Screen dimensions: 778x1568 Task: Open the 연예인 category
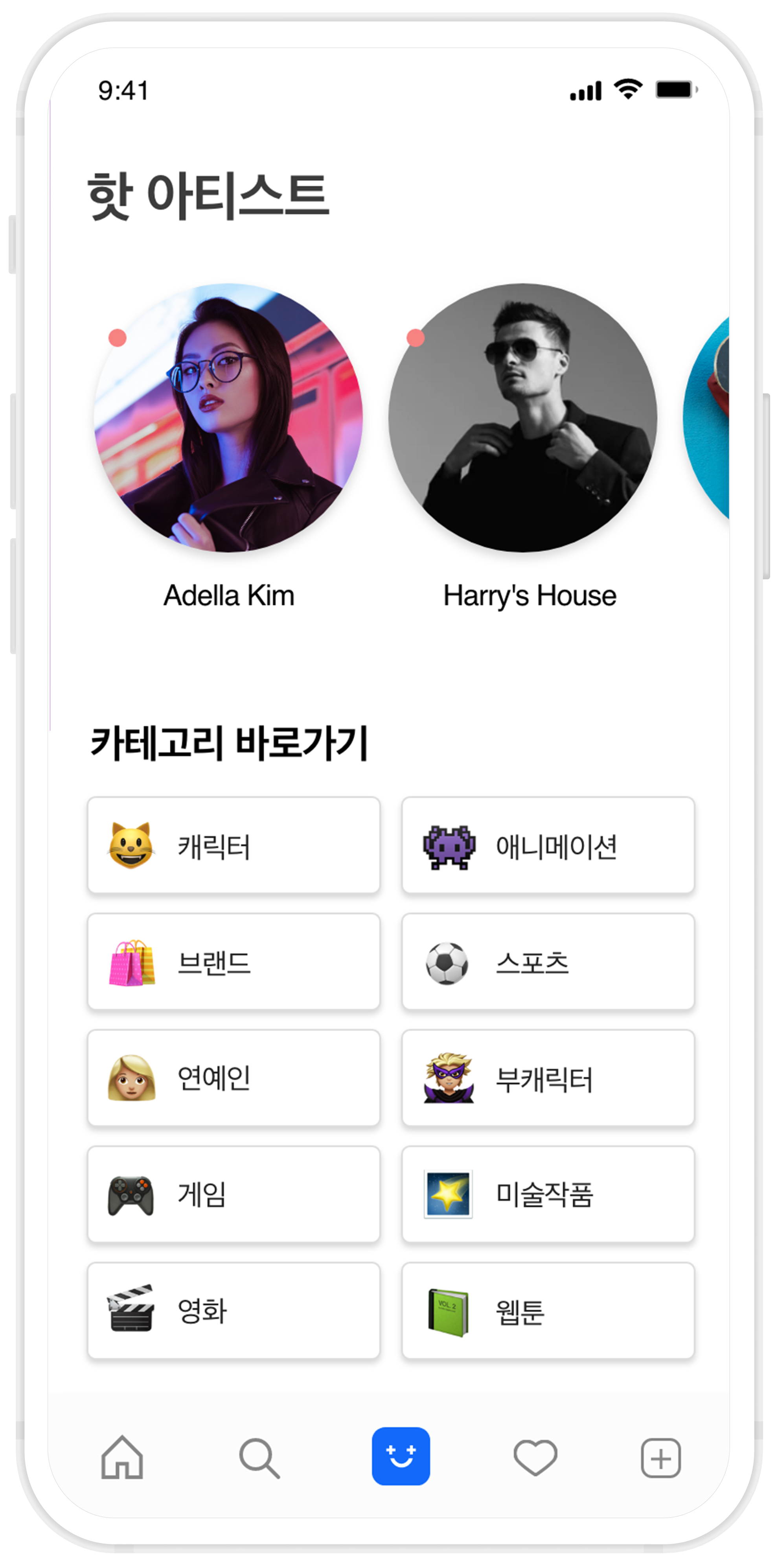pyautogui.click(x=234, y=1078)
